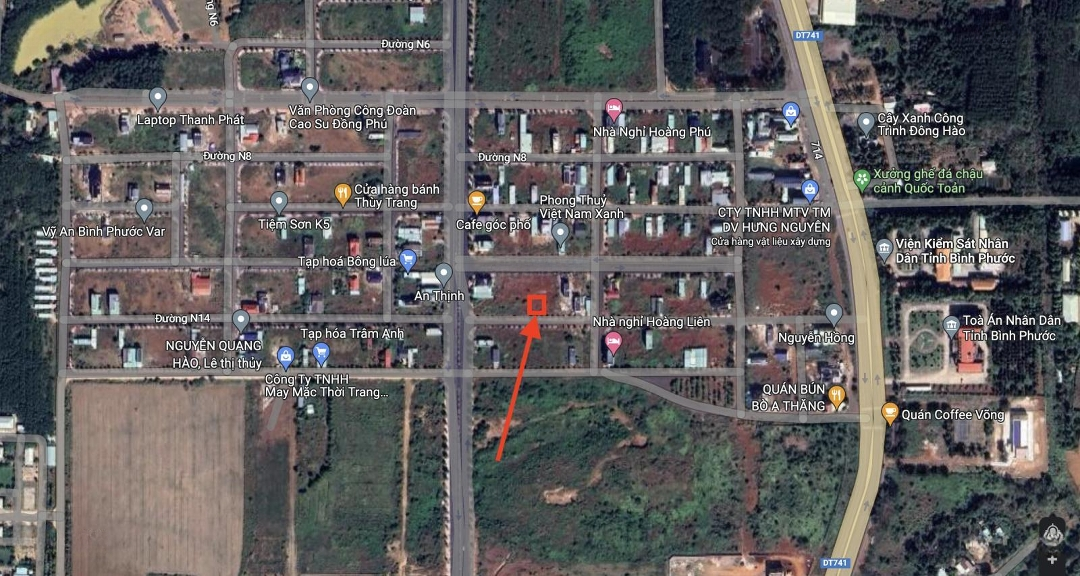Select Tạp hóa Trâm Anh shop pin

coord(321,353)
